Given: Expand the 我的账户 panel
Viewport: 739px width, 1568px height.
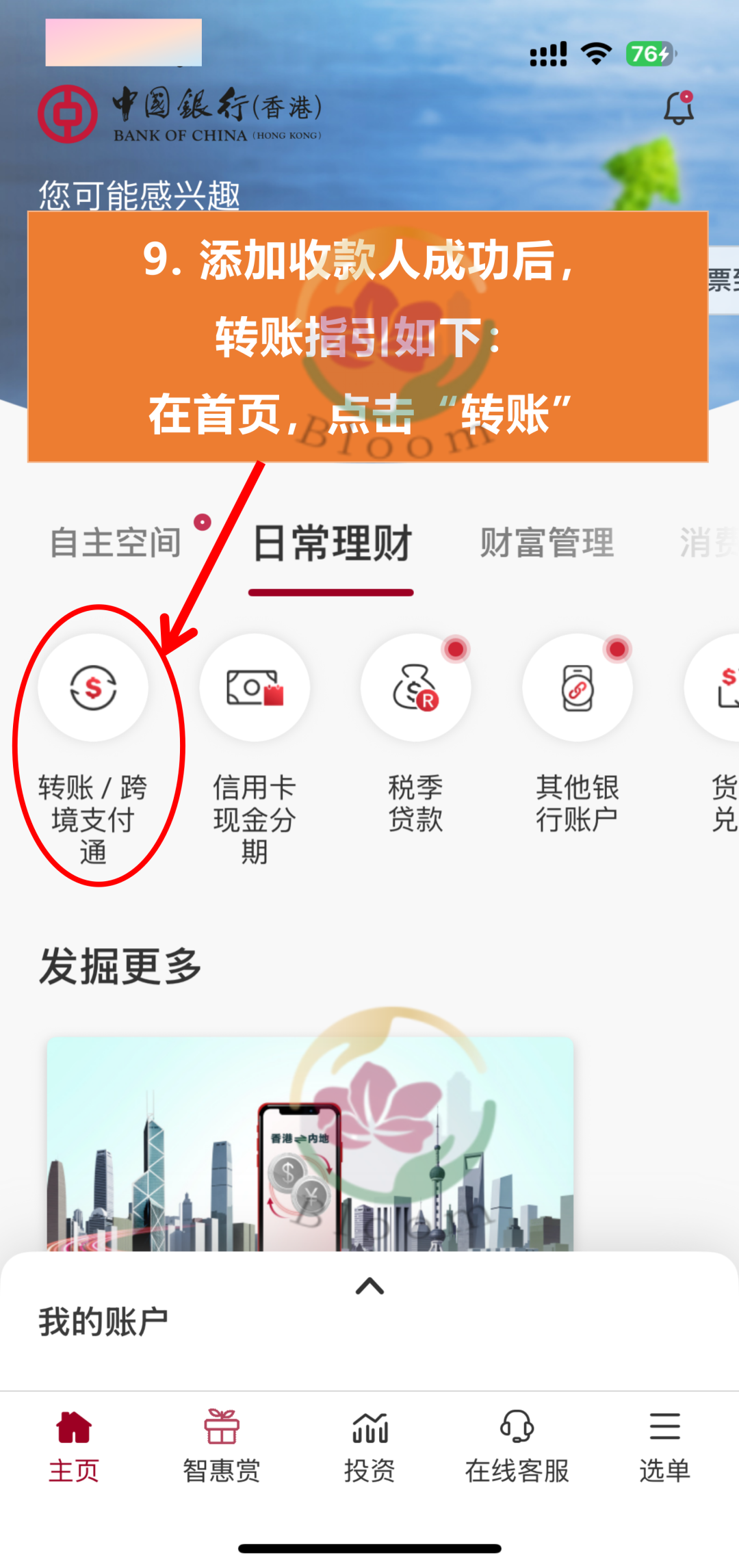Looking at the screenshot, I should tap(369, 1287).
